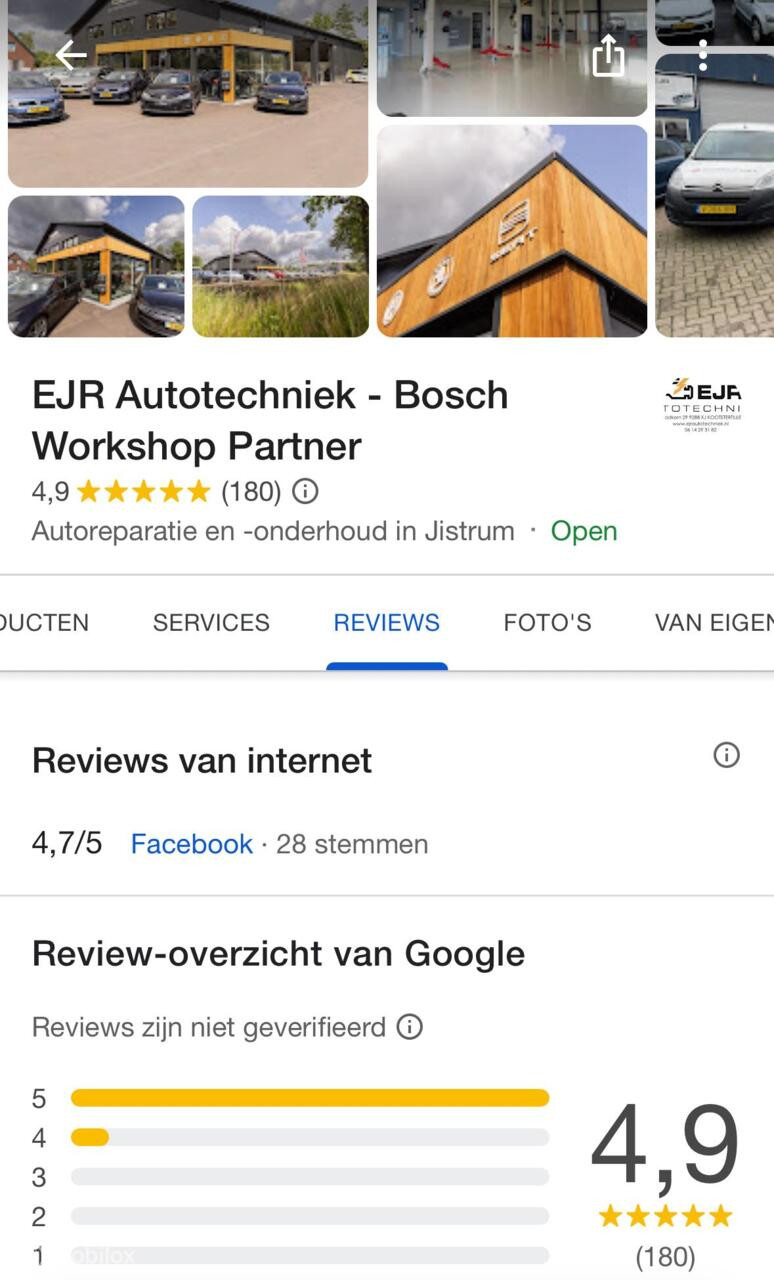Click the info icon after Reviews zijn niet geverifieerd
774x1280 pixels.
[x=409, y=1026]
